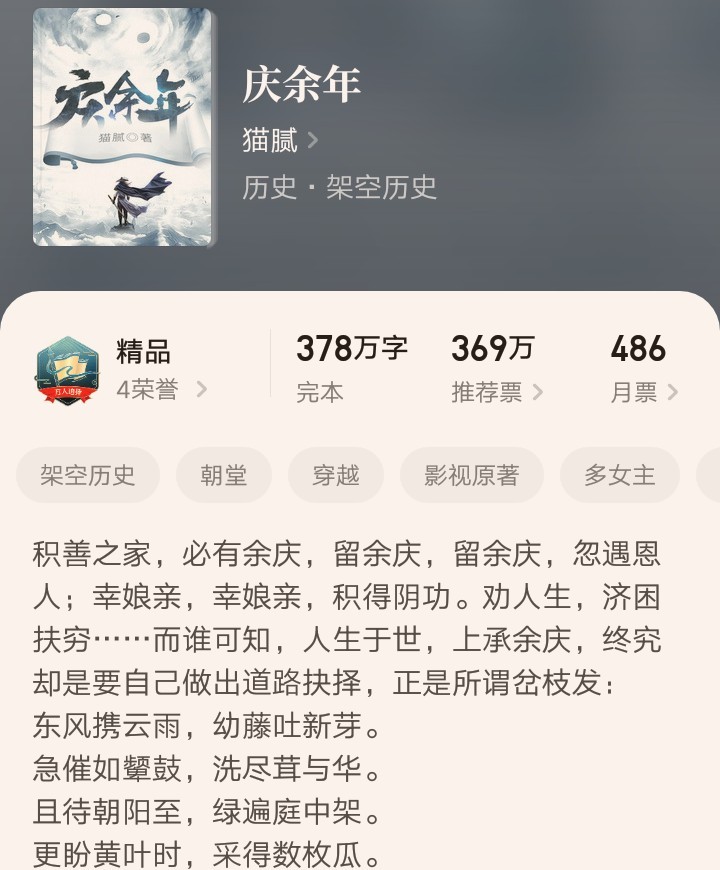Select the 架空历史 tag chip

(88, 475)
